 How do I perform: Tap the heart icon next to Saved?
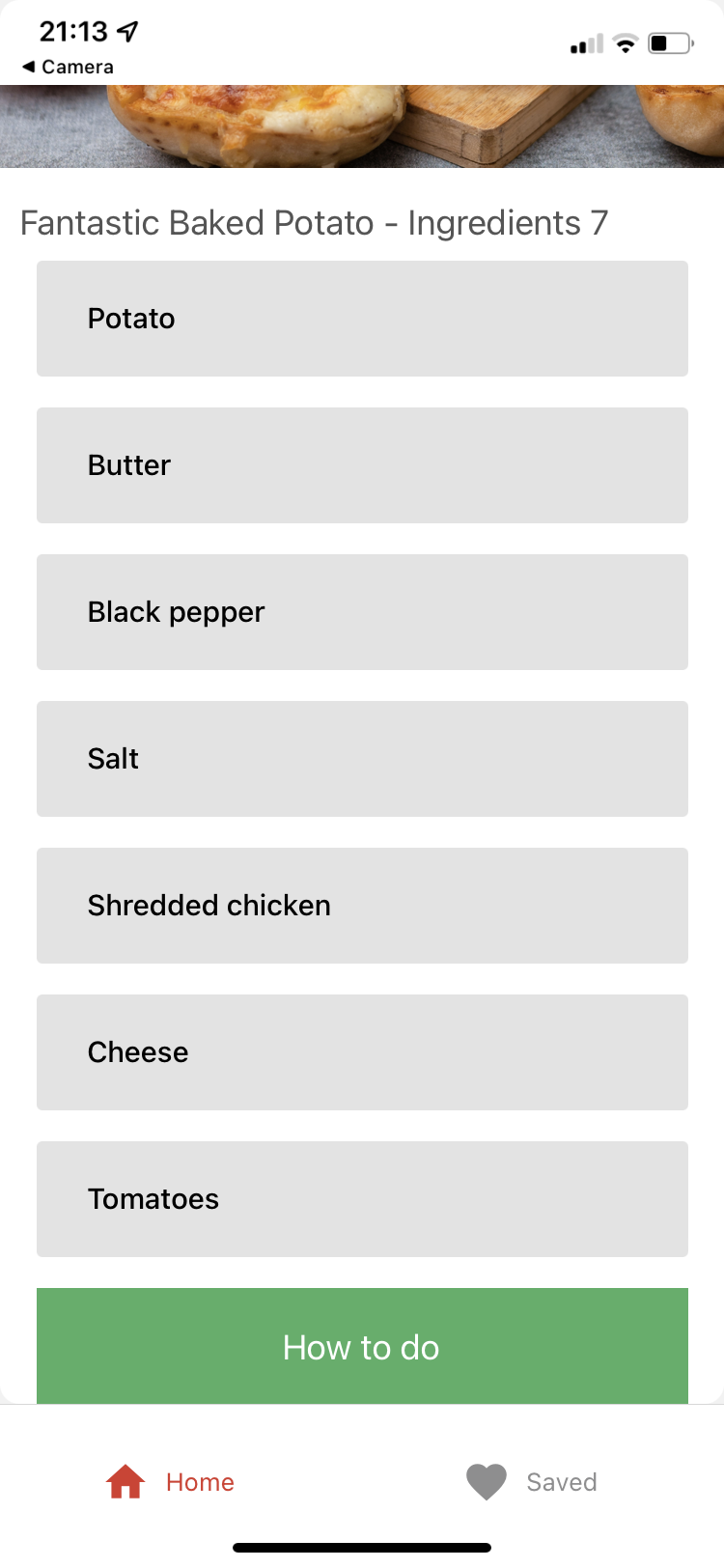(x=486, y=1480)
